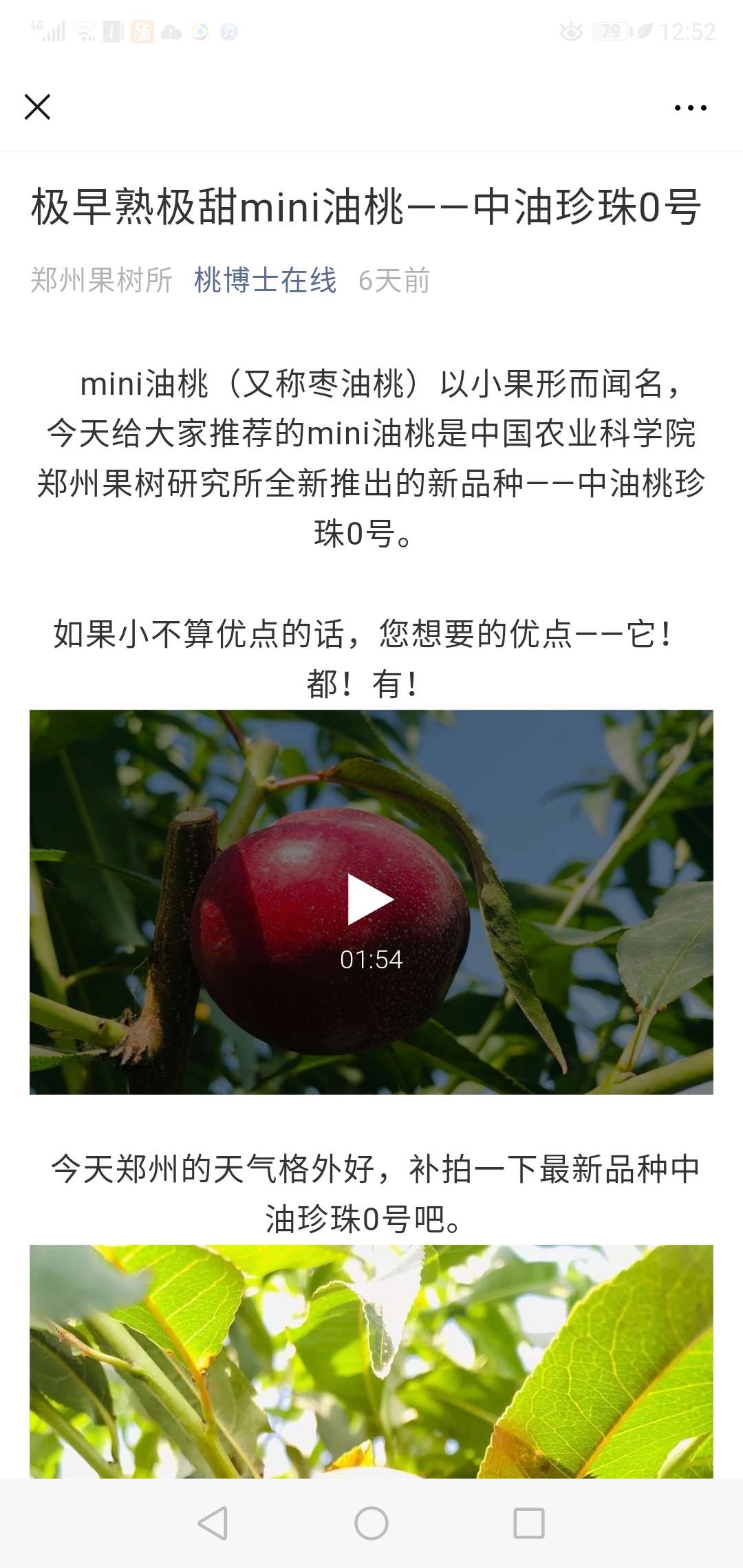The image size is (743, 1568).
Task: Open the green leaves photo
Action: (371, 1362)
